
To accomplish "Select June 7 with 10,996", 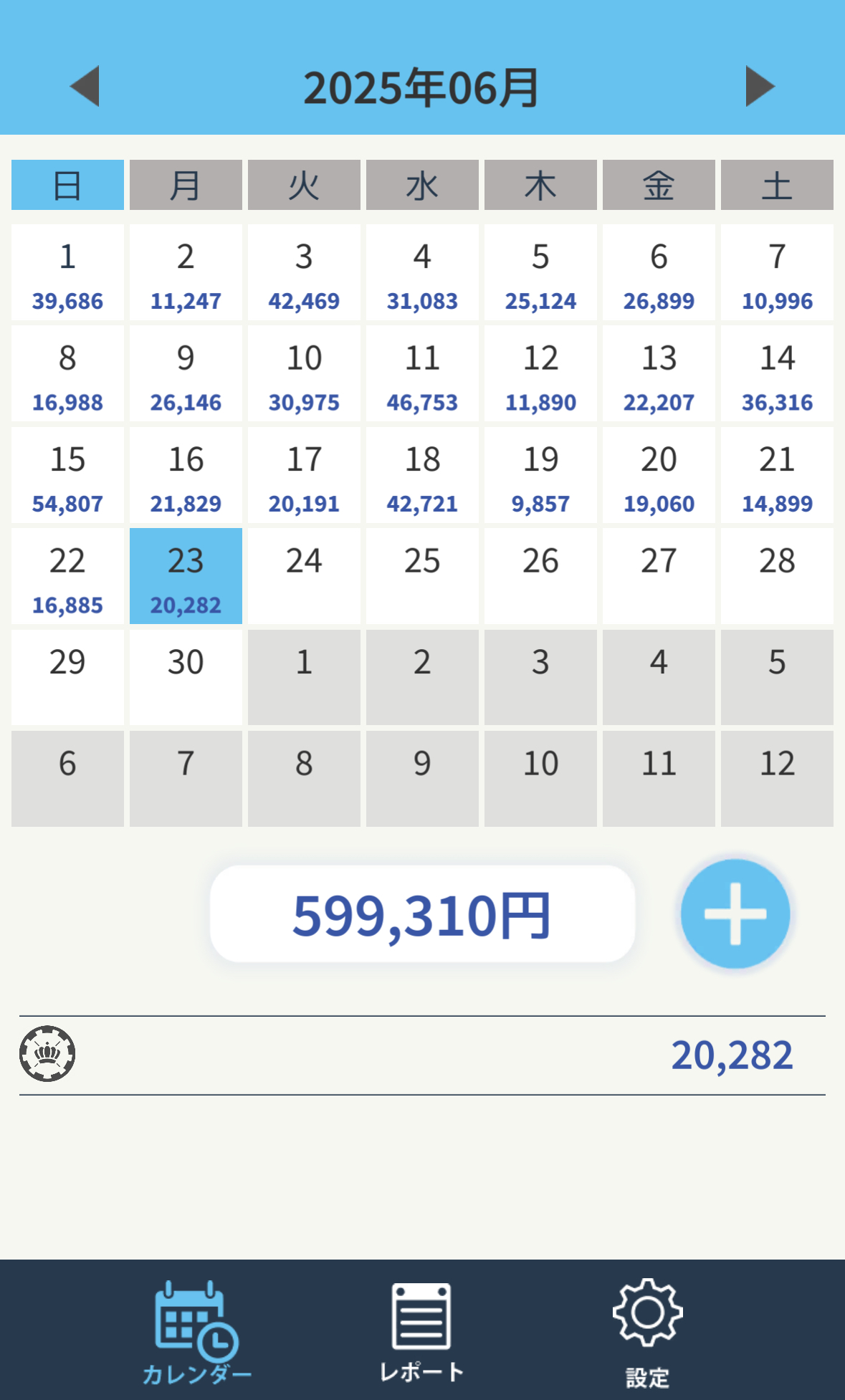I will coord(777,272).
